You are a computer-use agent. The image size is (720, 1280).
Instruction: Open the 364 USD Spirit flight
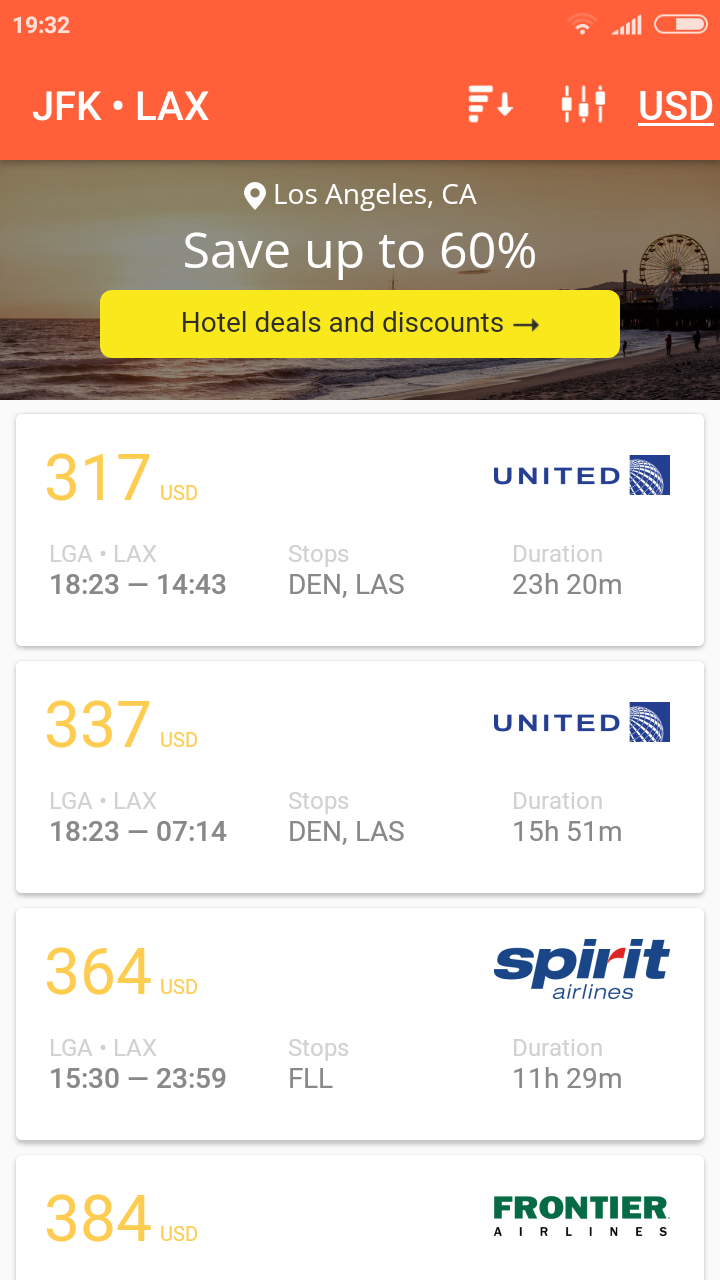click(360, 1024)
